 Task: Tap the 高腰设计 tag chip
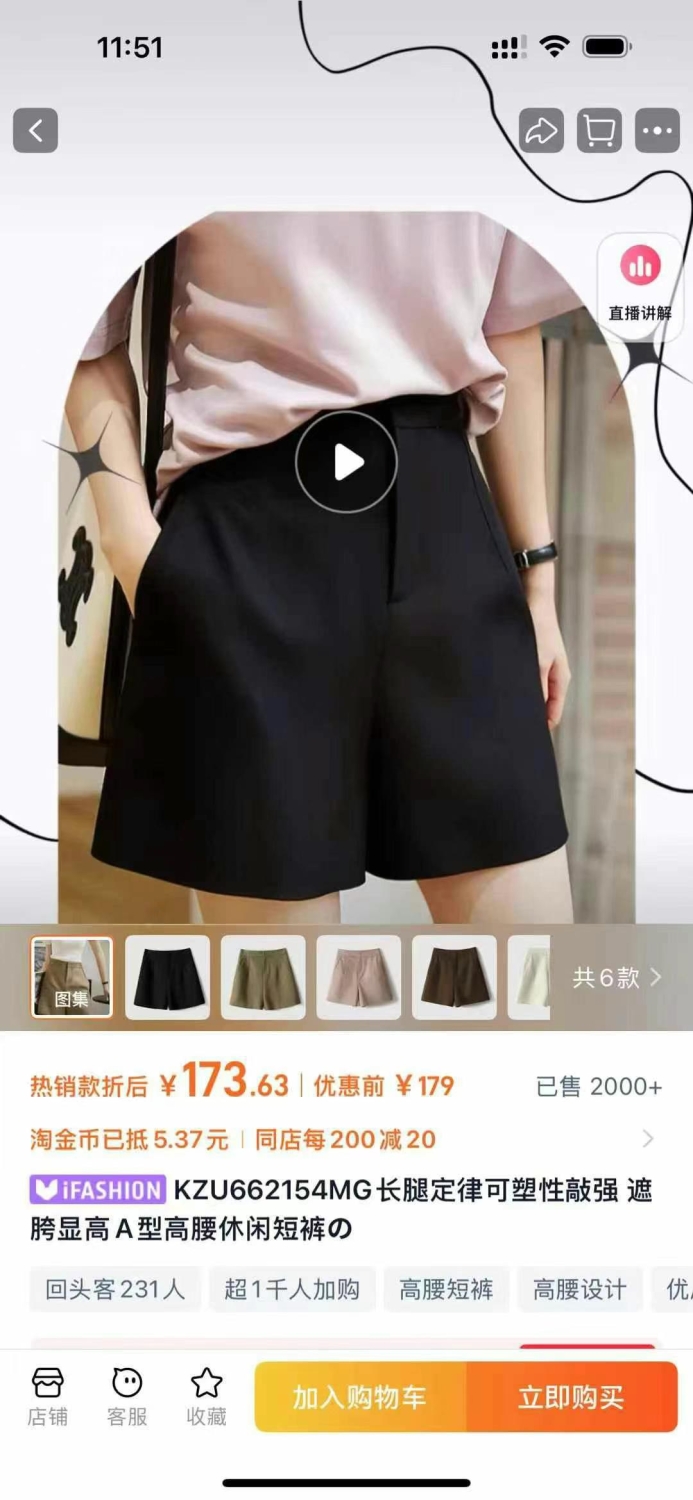pyautogui.click(x=580, y=1290)
